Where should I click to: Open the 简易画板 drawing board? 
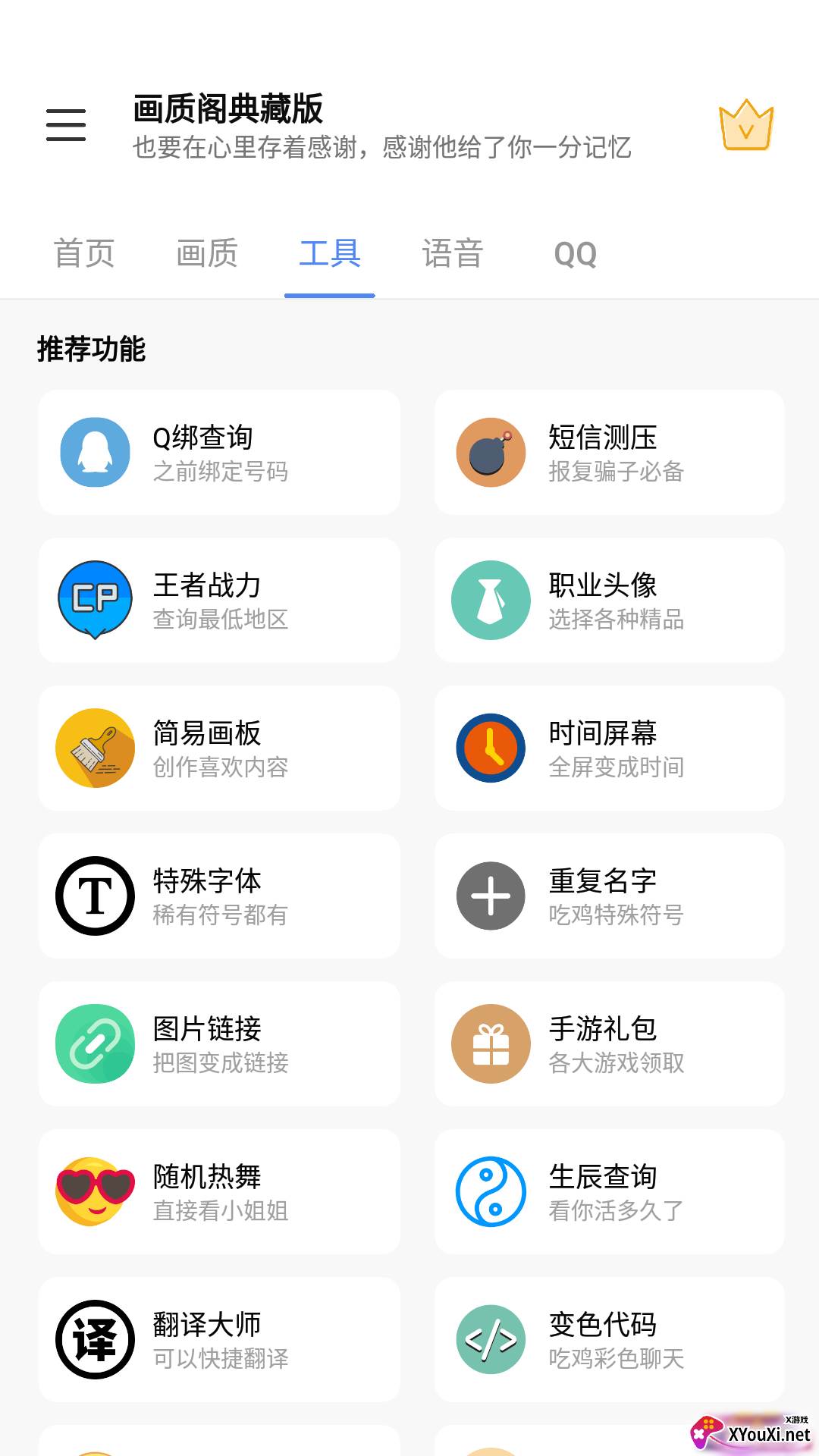pyautogui.click(x=219, y=748)
